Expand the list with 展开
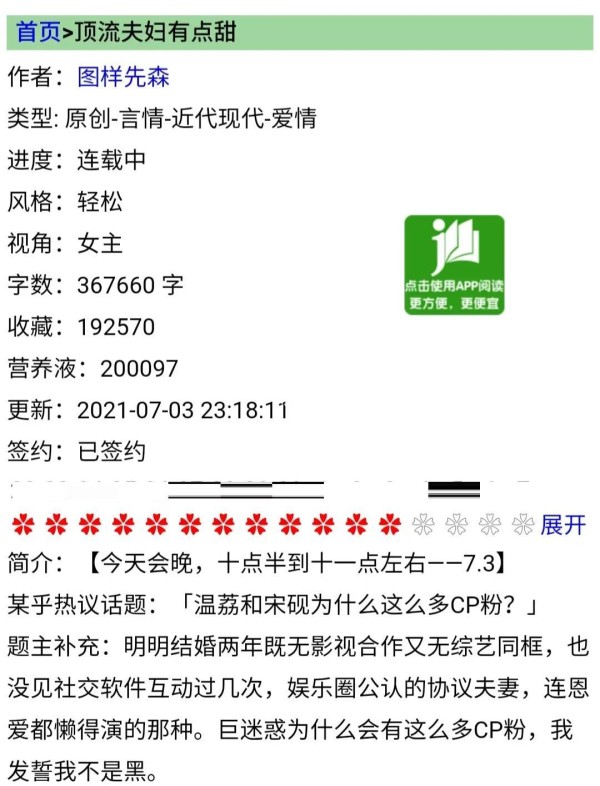Image resolution: width=600 pixels, height=786 pixels. [x=563, y=525]
